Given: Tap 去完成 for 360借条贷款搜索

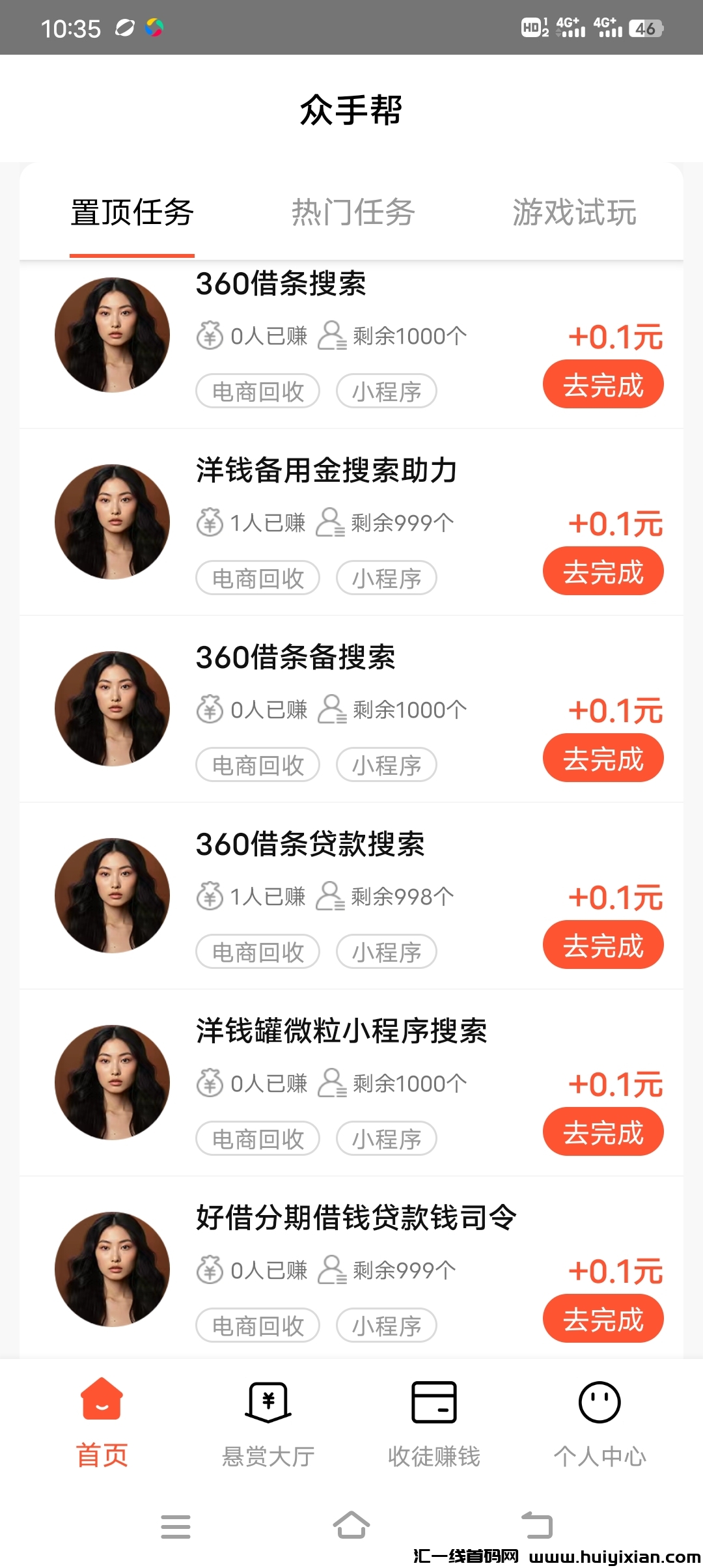Looking at the screenshot, I should (603, 945).
